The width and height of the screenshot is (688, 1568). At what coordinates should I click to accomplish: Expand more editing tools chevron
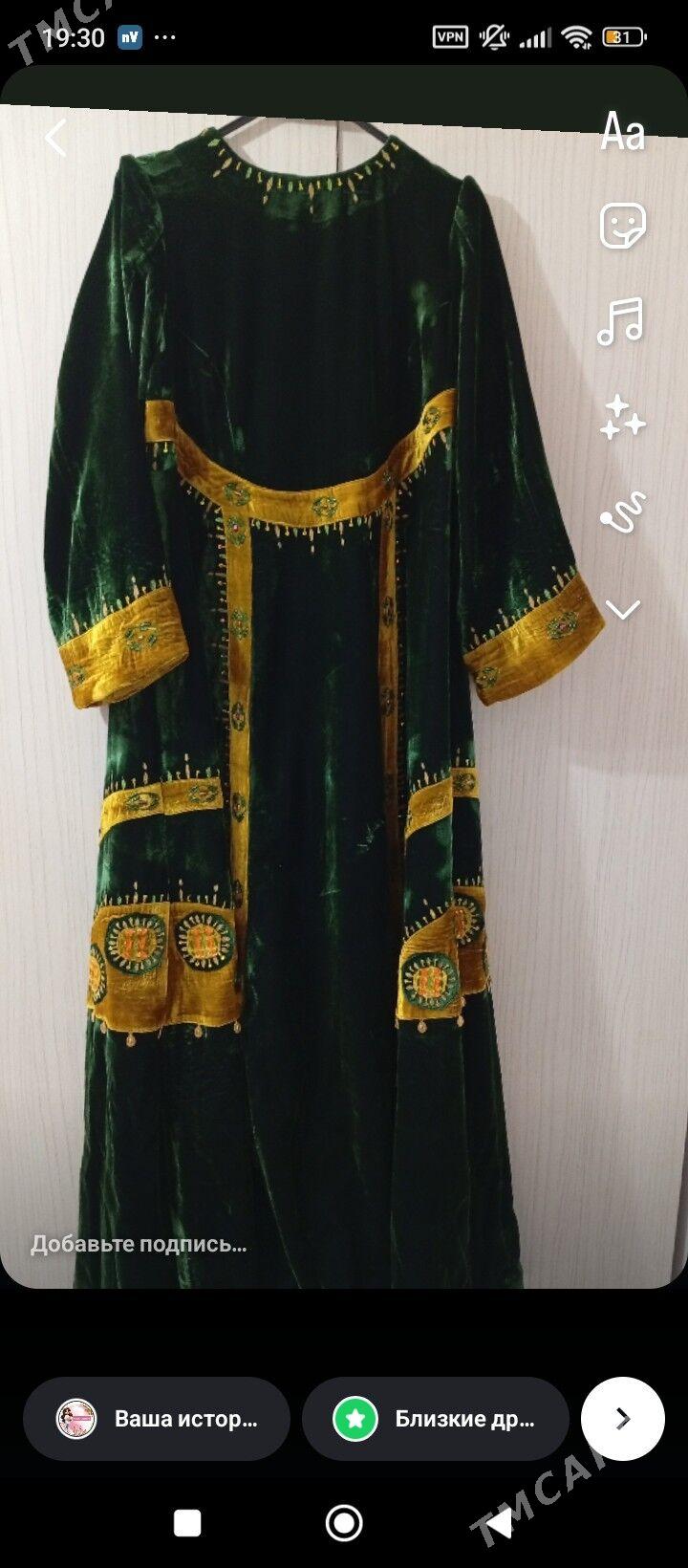point(622,609)
